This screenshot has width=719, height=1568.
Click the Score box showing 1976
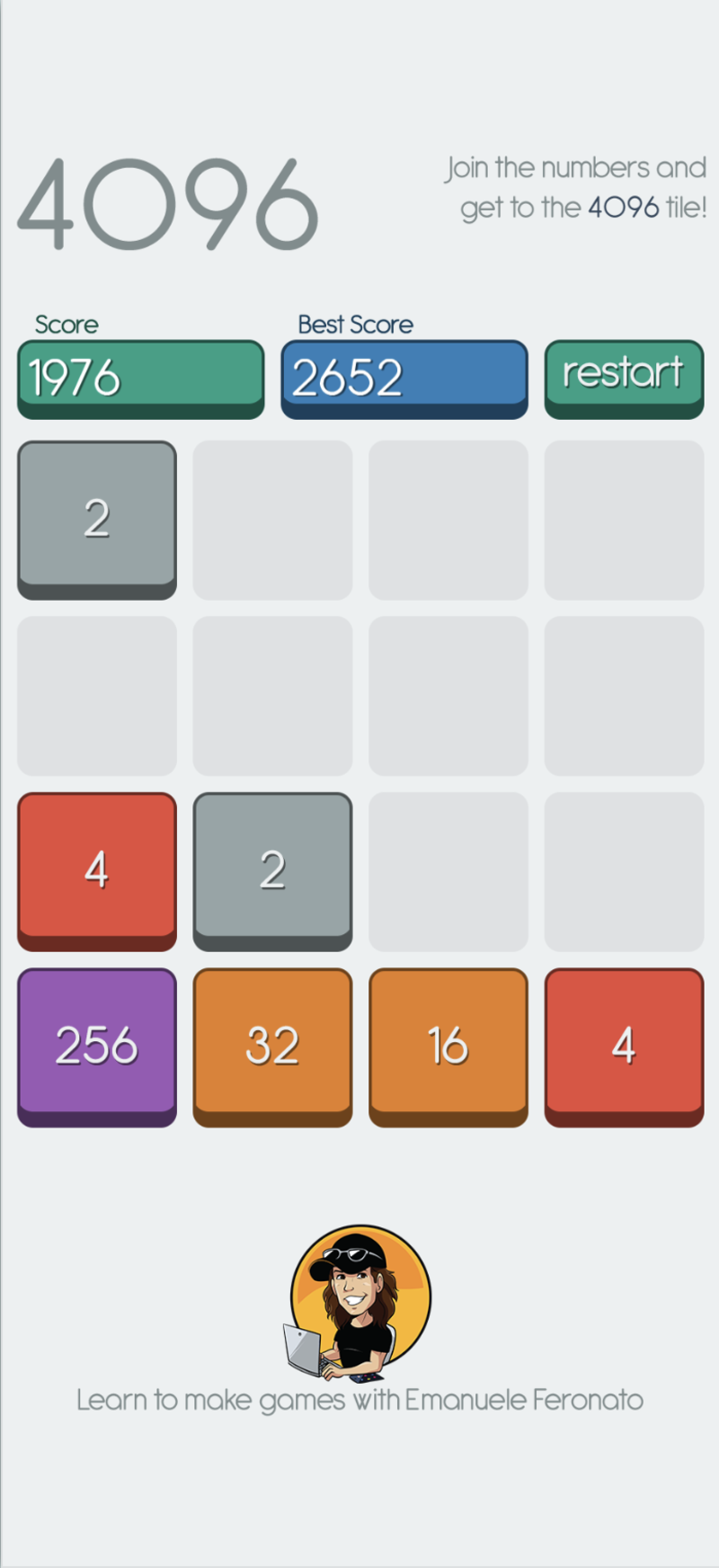coord(140,378)
